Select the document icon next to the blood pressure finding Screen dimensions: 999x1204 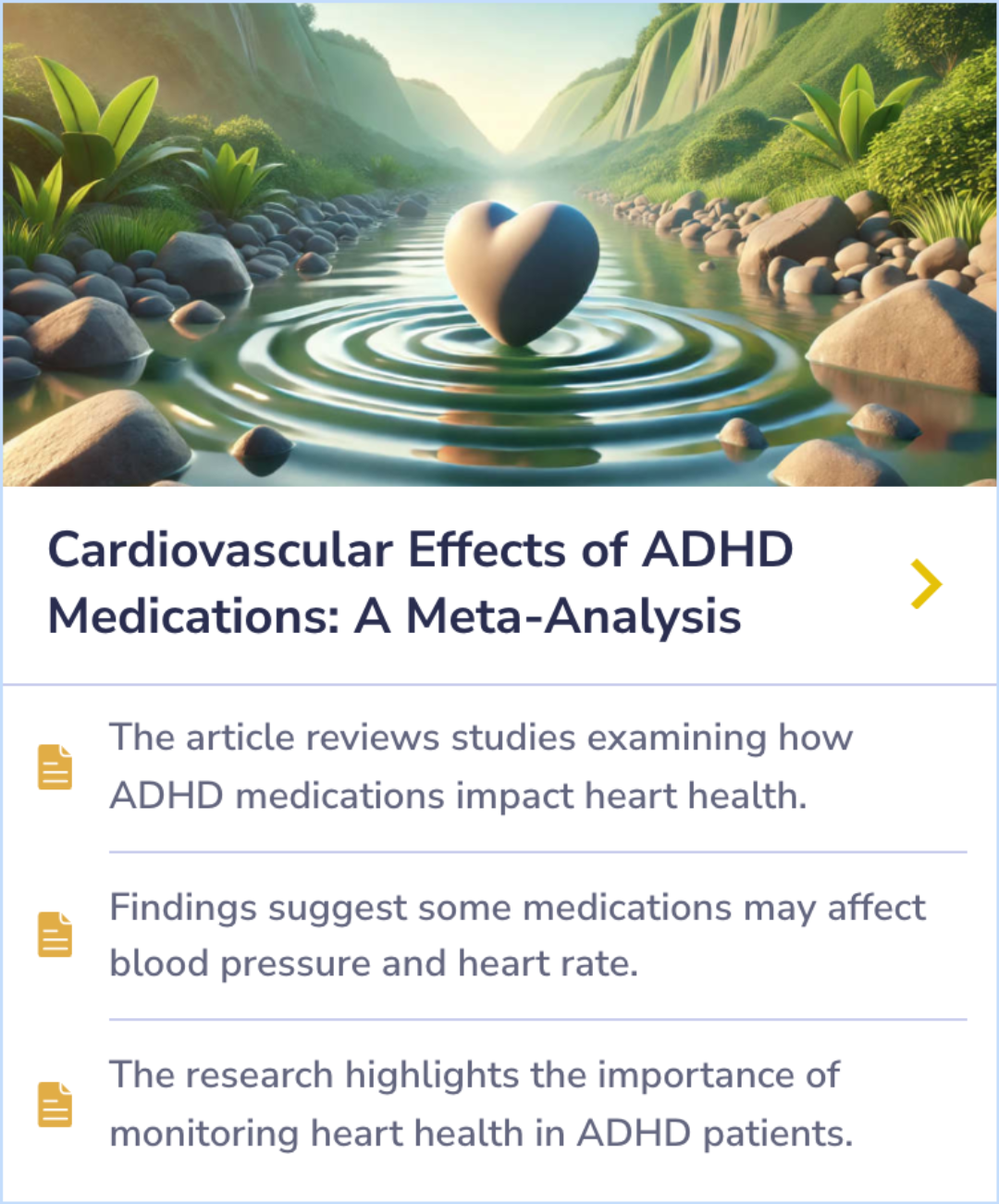pyautogui.click(x=55, y=934)
